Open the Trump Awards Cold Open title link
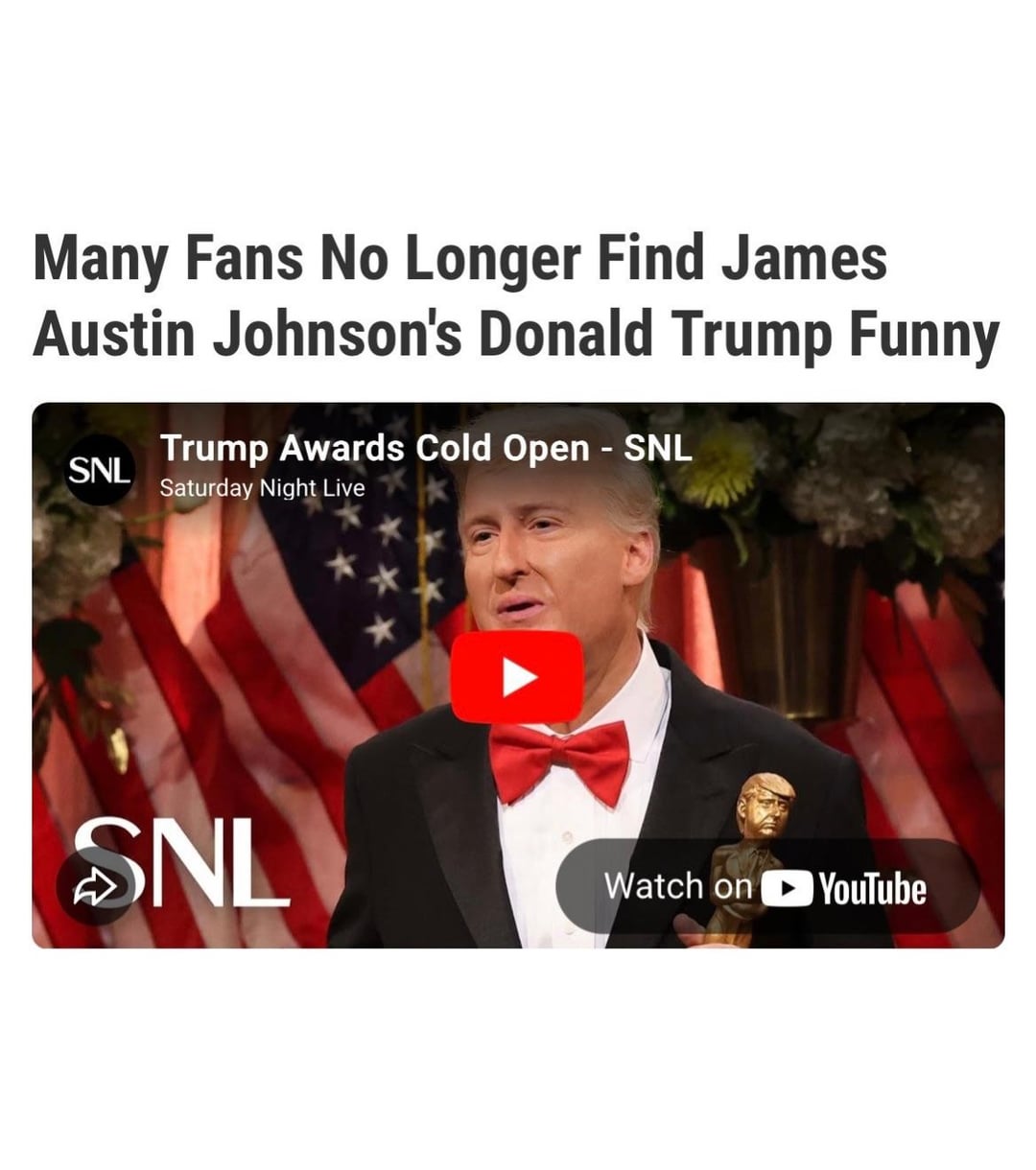This screenshot has height=1170, width=1036. coord(425,448)
